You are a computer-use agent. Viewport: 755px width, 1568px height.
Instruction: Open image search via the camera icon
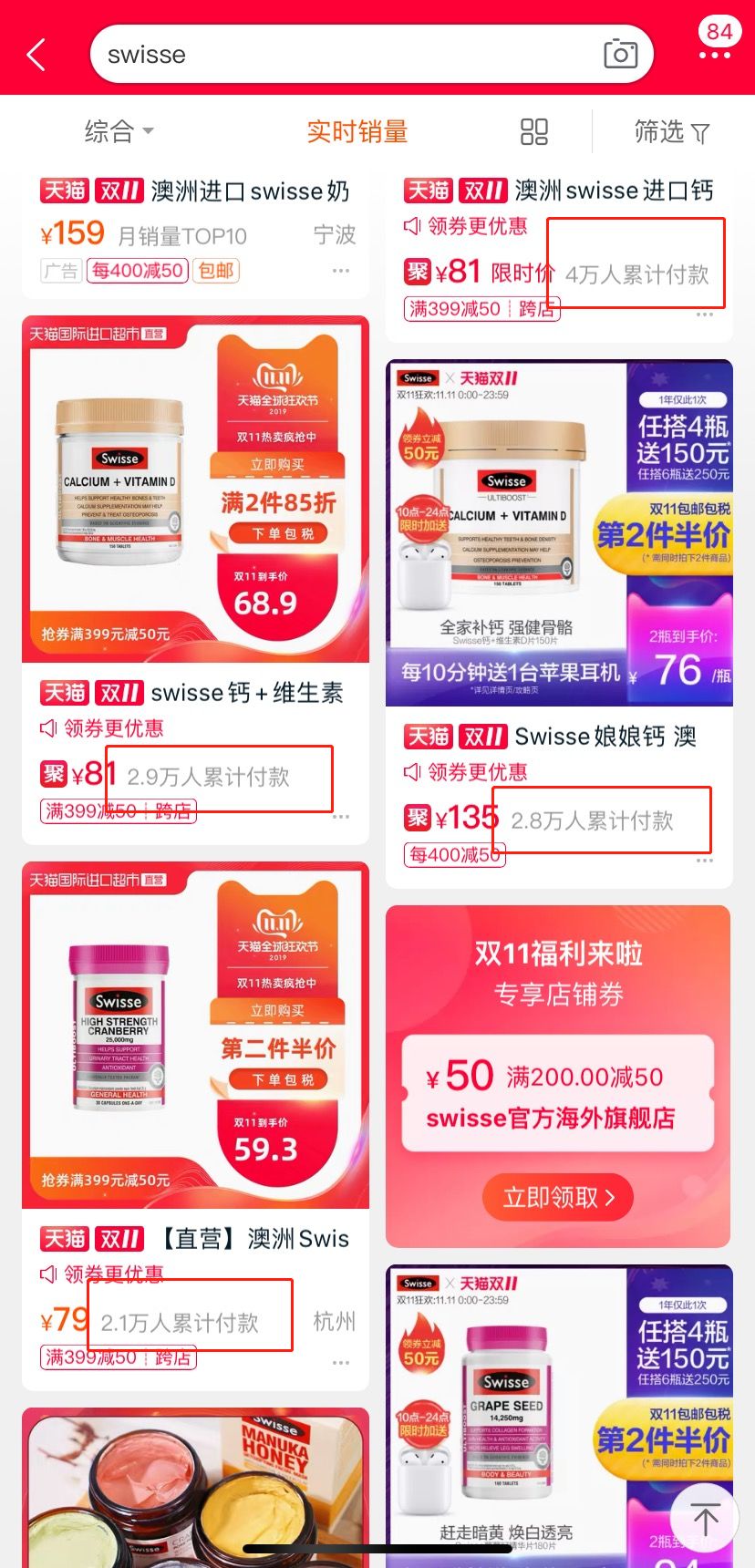click(x=620, y=55)
